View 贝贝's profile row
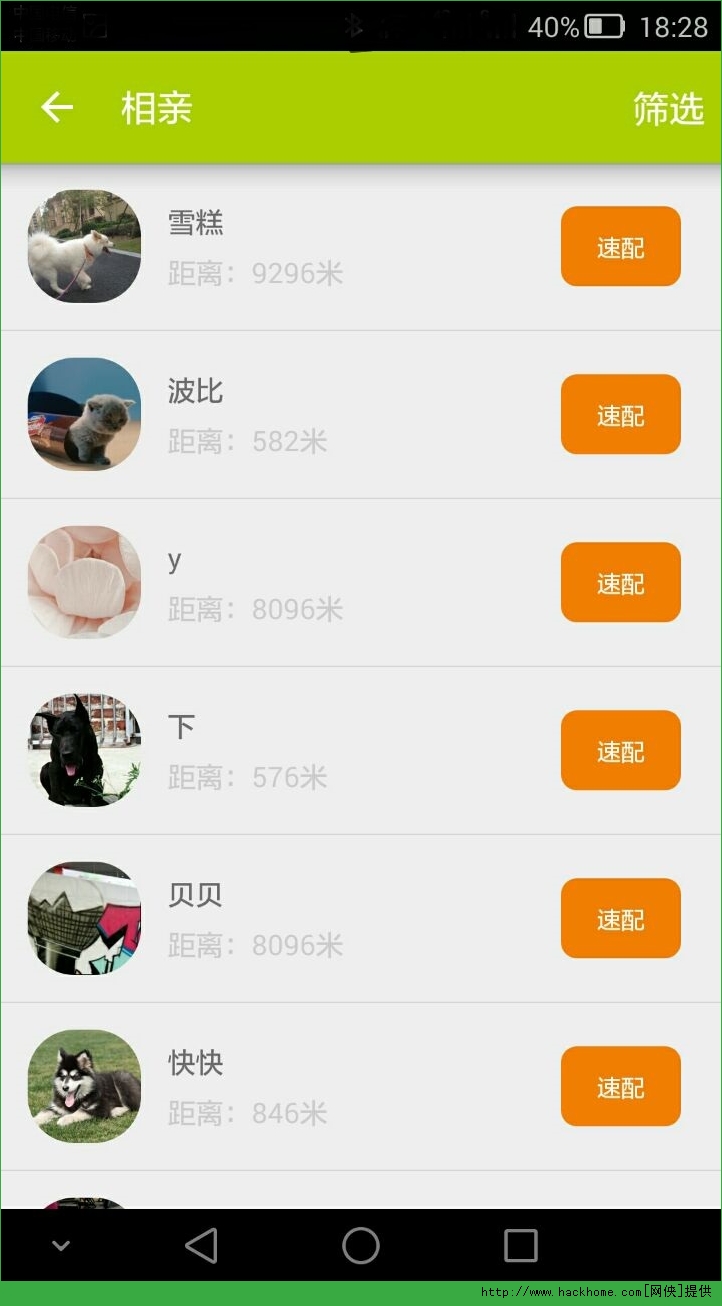The height and width of the screenshot is (1306, 722). click(300, 919)
